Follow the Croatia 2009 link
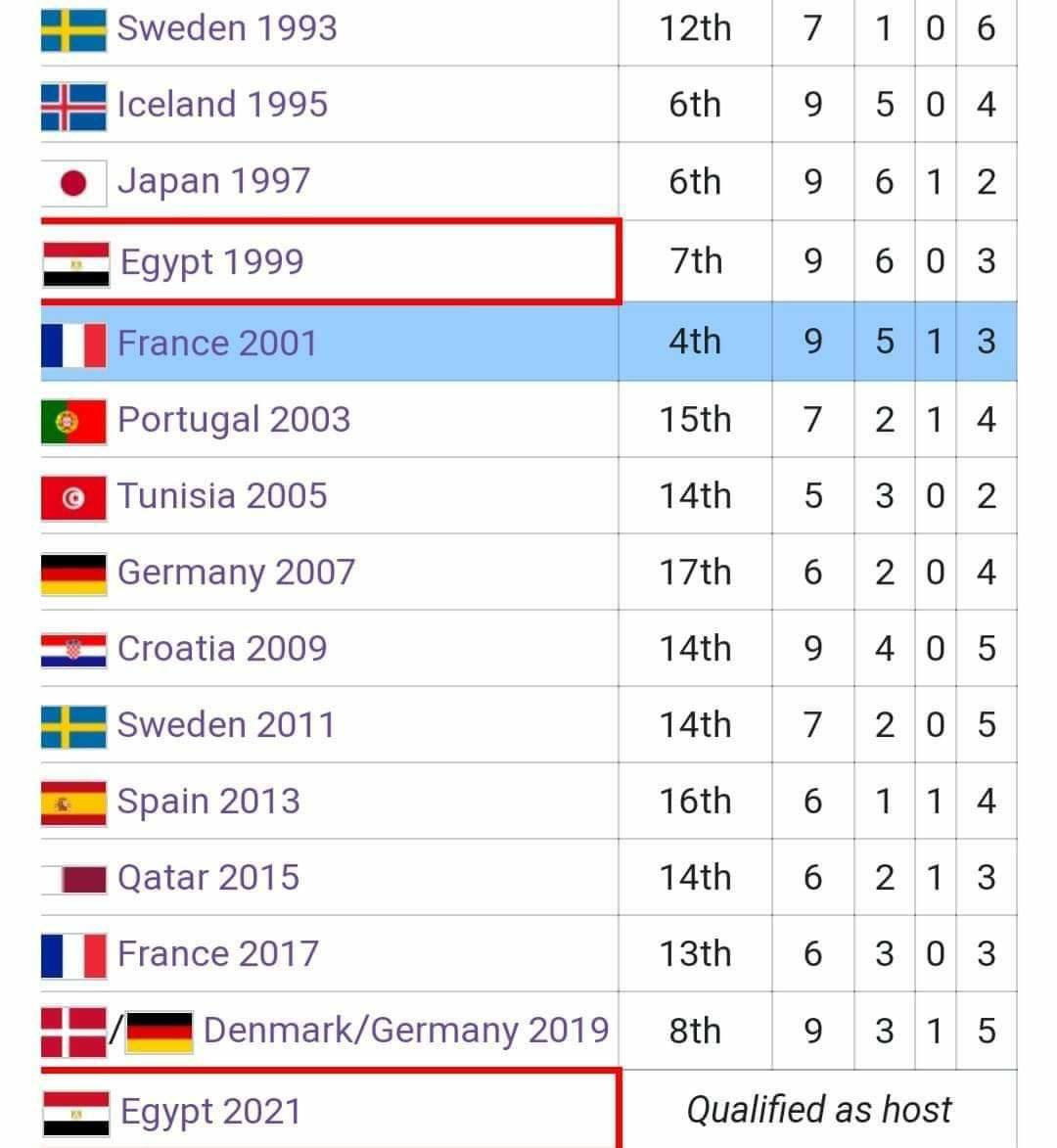This screenshot has height=1148, width=1057. [x=222, y=649]
